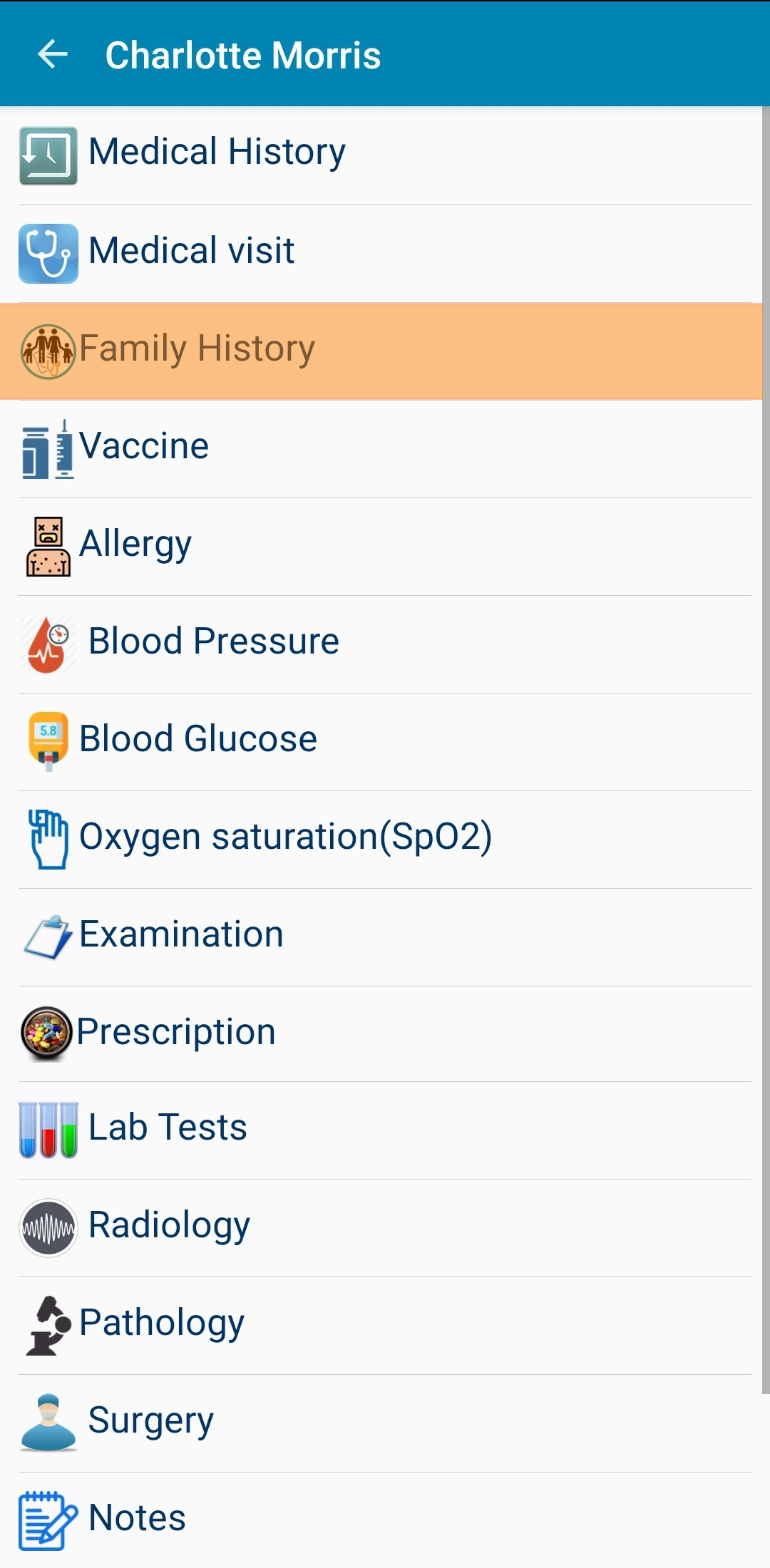This screenshot has width=770, height=1568.
Task: View Surgery records
Action: click(381, 1423)
